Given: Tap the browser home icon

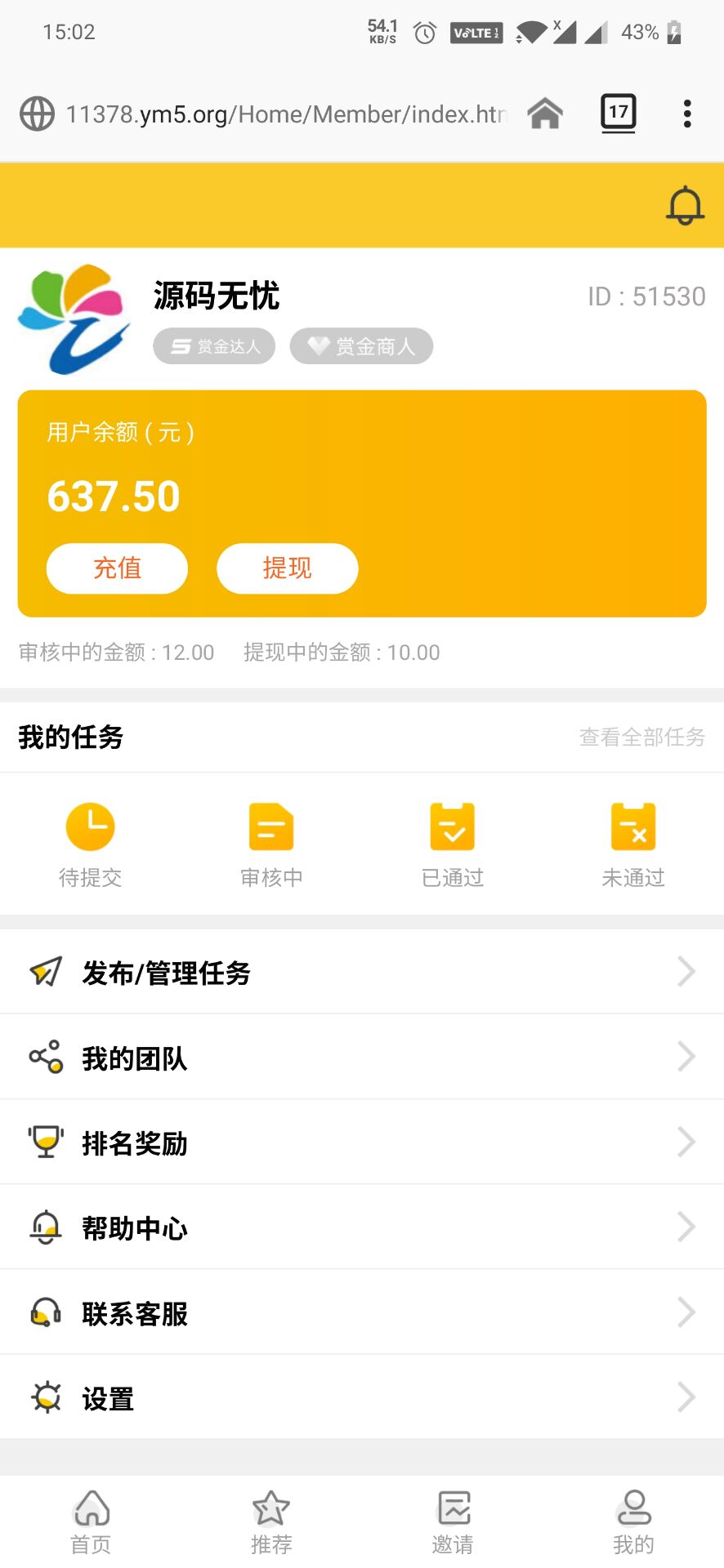Looking at the screenshot, I should 545,114.
